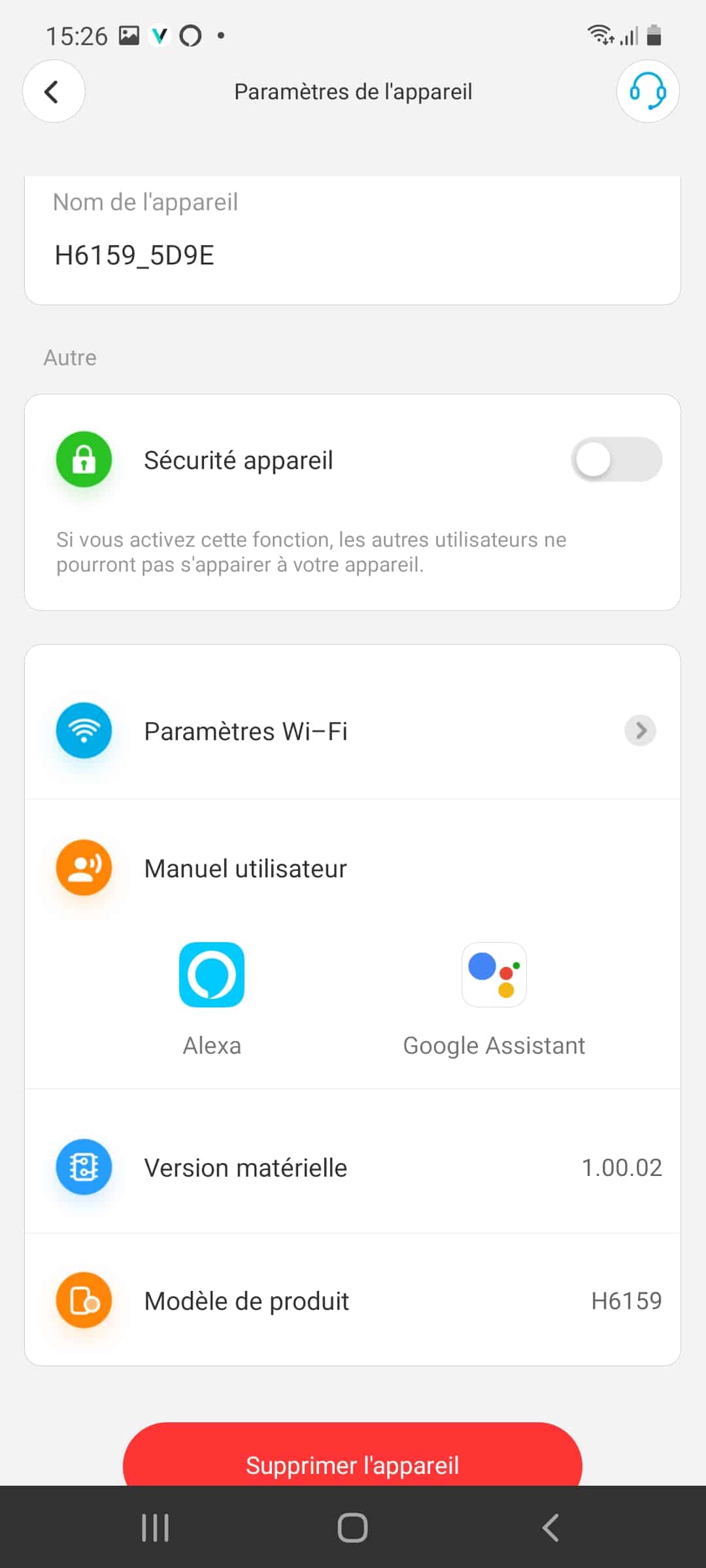Enable the Sécurité appareil switch
706x1568 pixels.
click(616, 459)
